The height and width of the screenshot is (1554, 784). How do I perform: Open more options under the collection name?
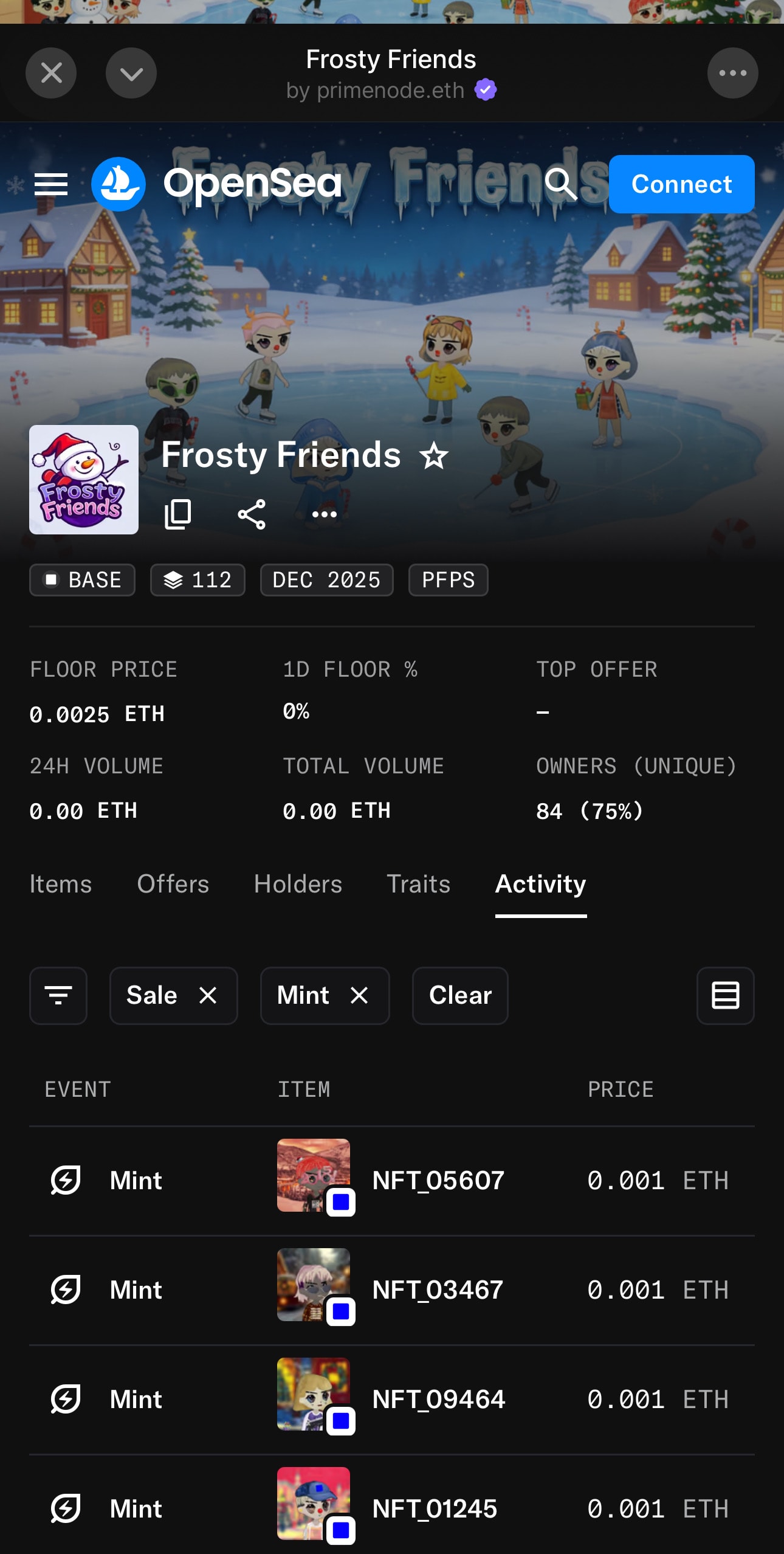(x=324, y=514)
